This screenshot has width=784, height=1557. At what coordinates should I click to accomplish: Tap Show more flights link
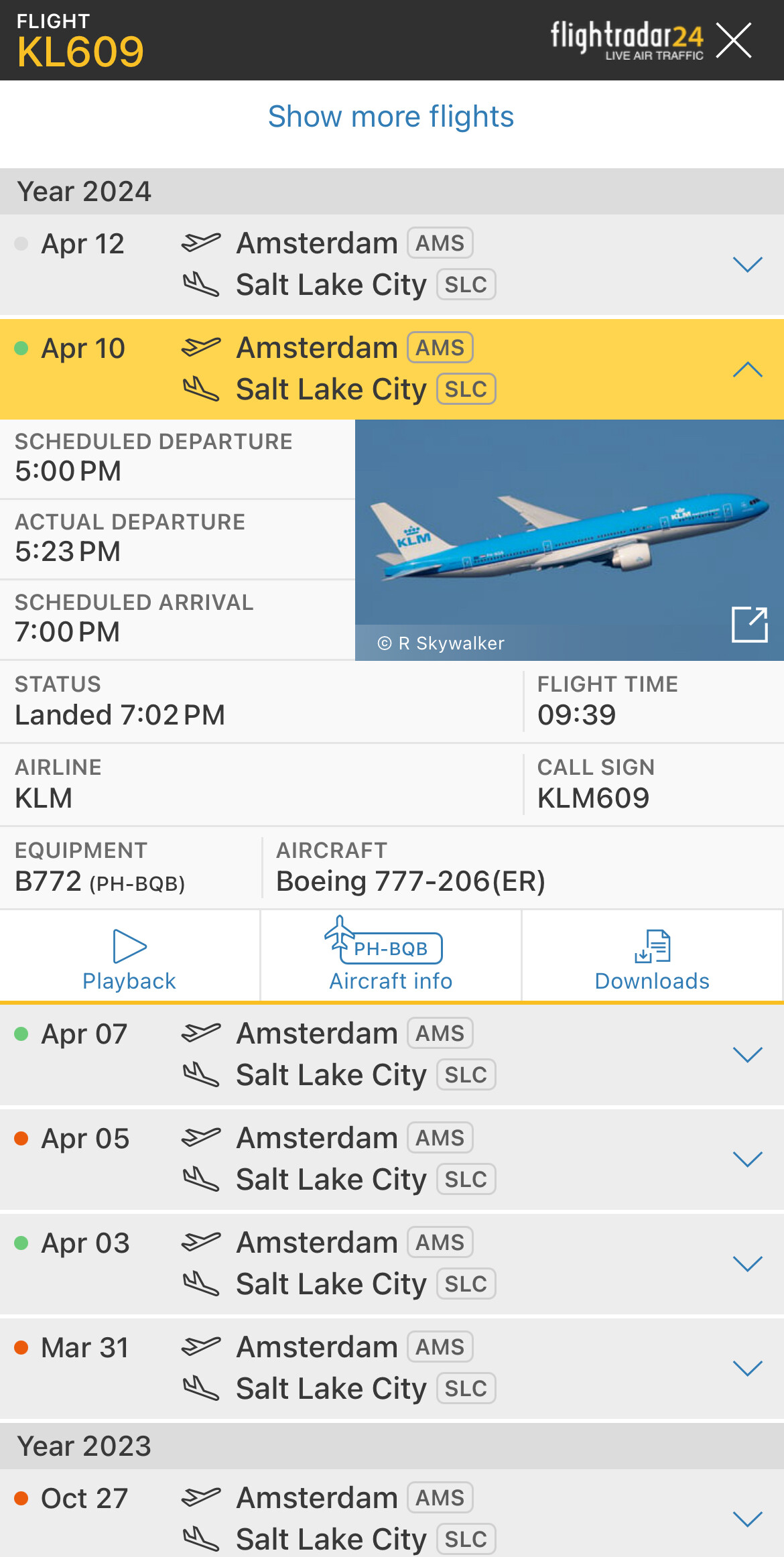[x=391, y=117]
